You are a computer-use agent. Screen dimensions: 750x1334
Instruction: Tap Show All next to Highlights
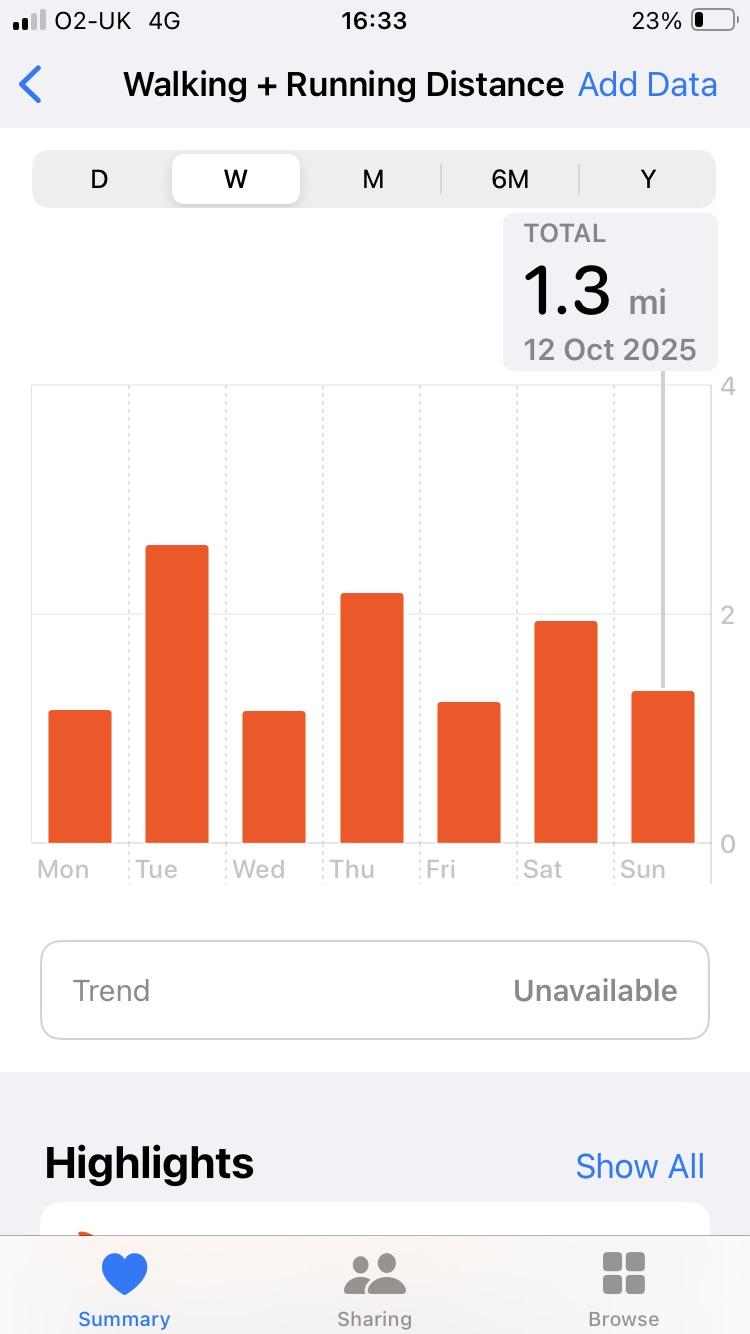click(640, 1166)
